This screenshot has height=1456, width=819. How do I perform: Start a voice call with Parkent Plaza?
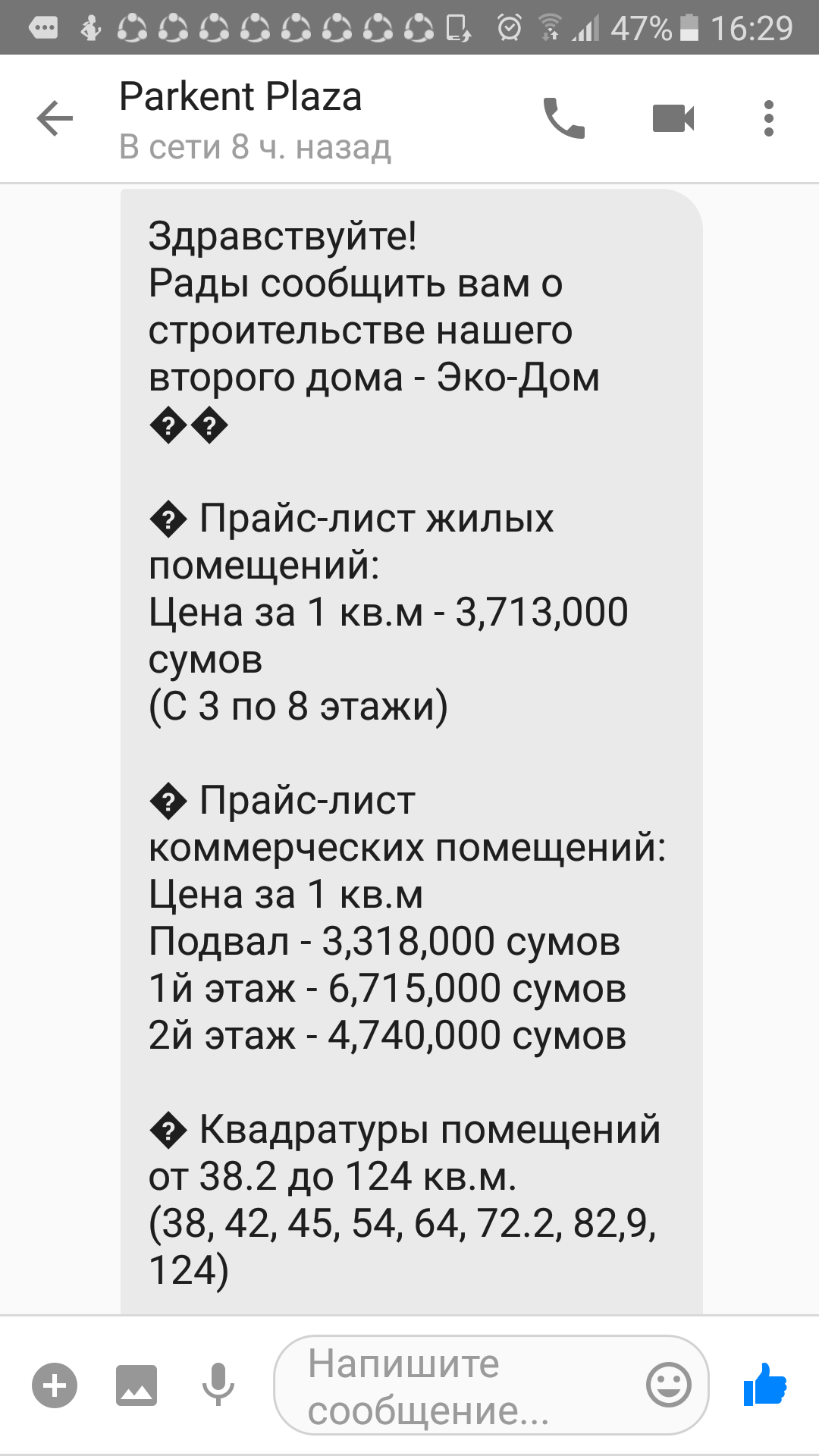point(564,118)
